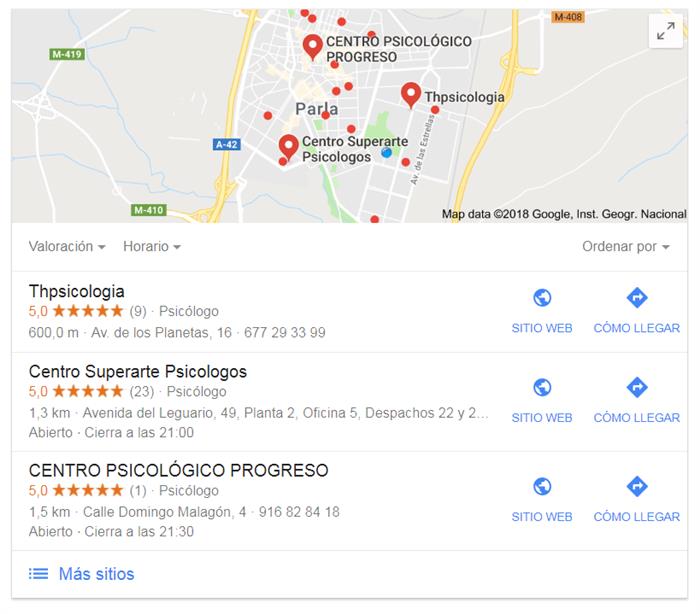Open the Ordenar por sort dropdown
This screenshot has width=700, height=614.
tap(626, 246)
